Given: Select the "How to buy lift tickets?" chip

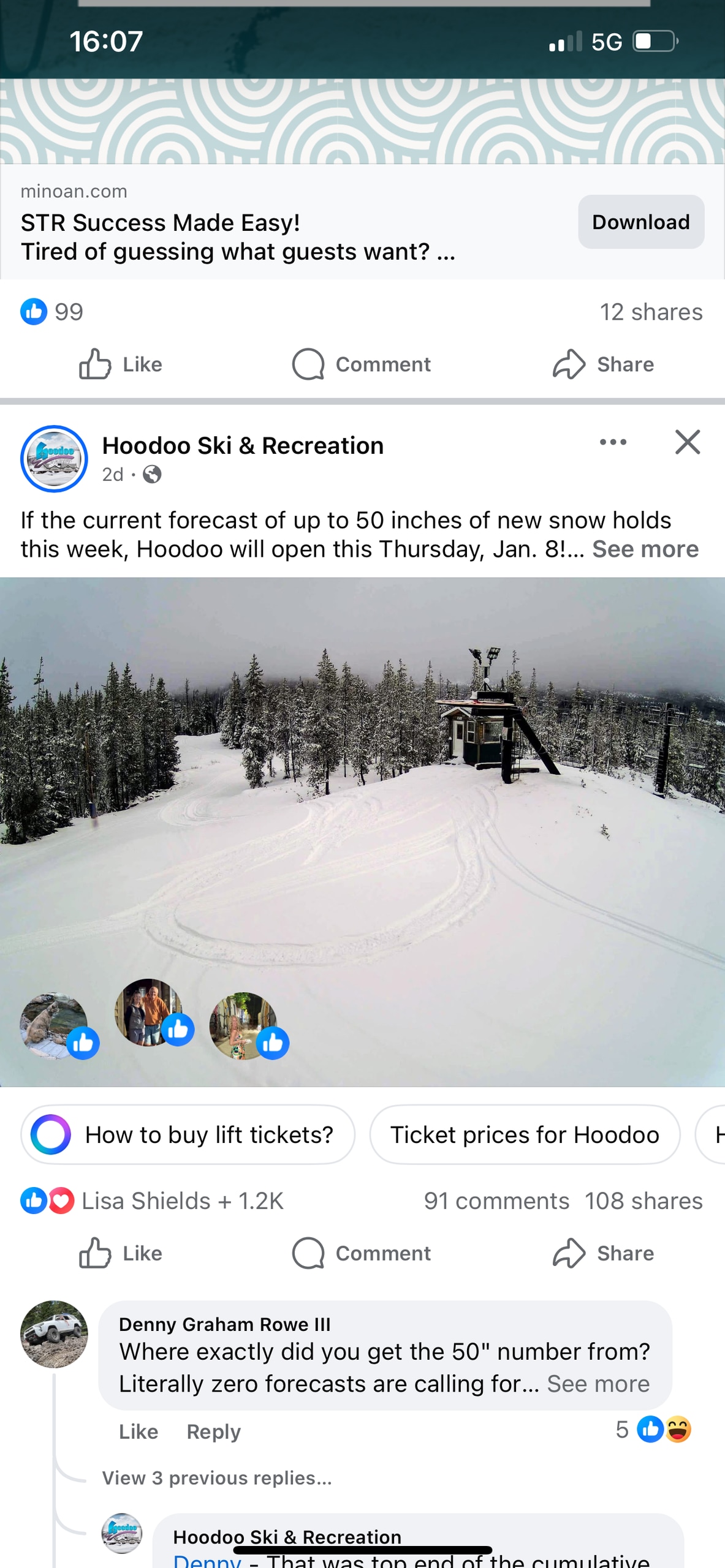Looking at the screenshot, I should [188, 1135].
